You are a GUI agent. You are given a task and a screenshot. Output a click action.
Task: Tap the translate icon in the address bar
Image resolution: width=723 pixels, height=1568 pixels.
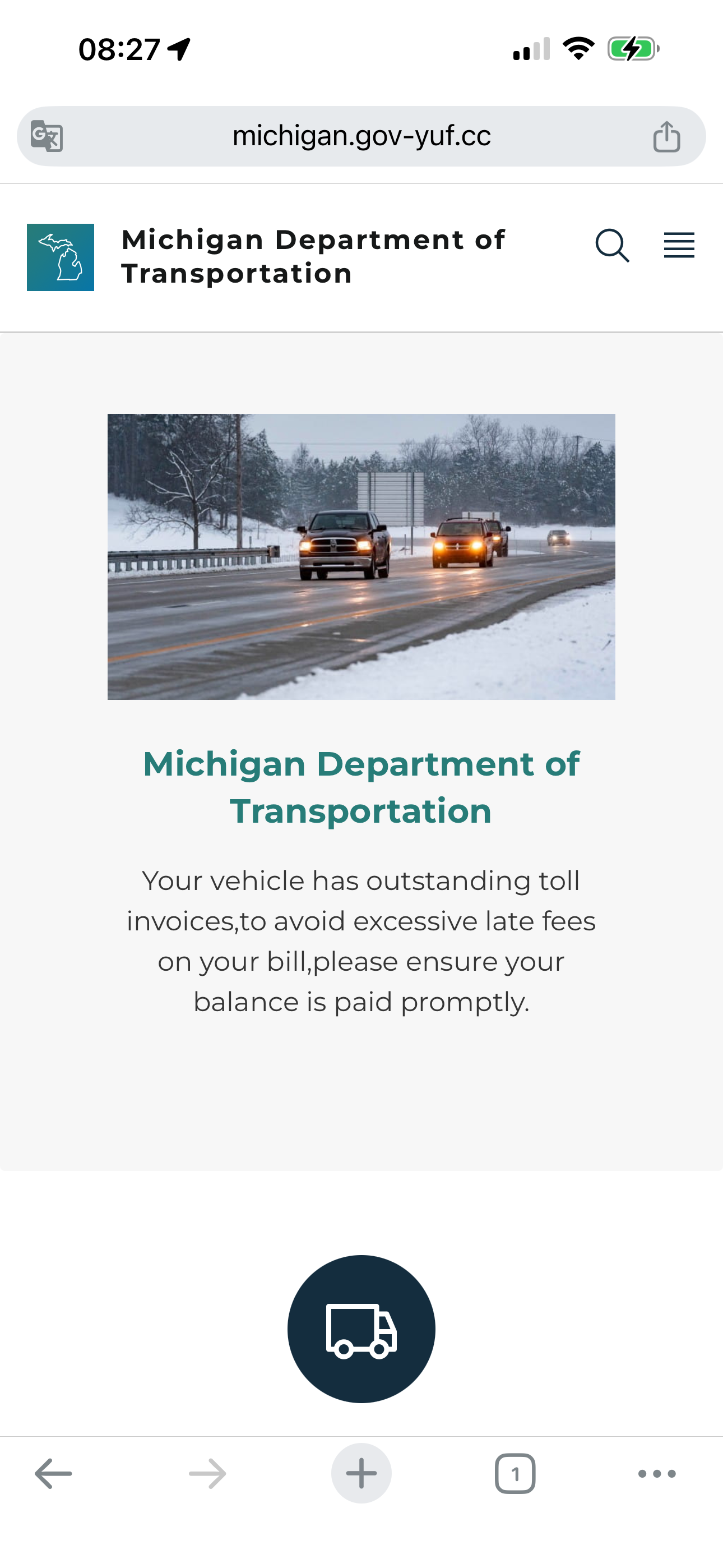47,136
